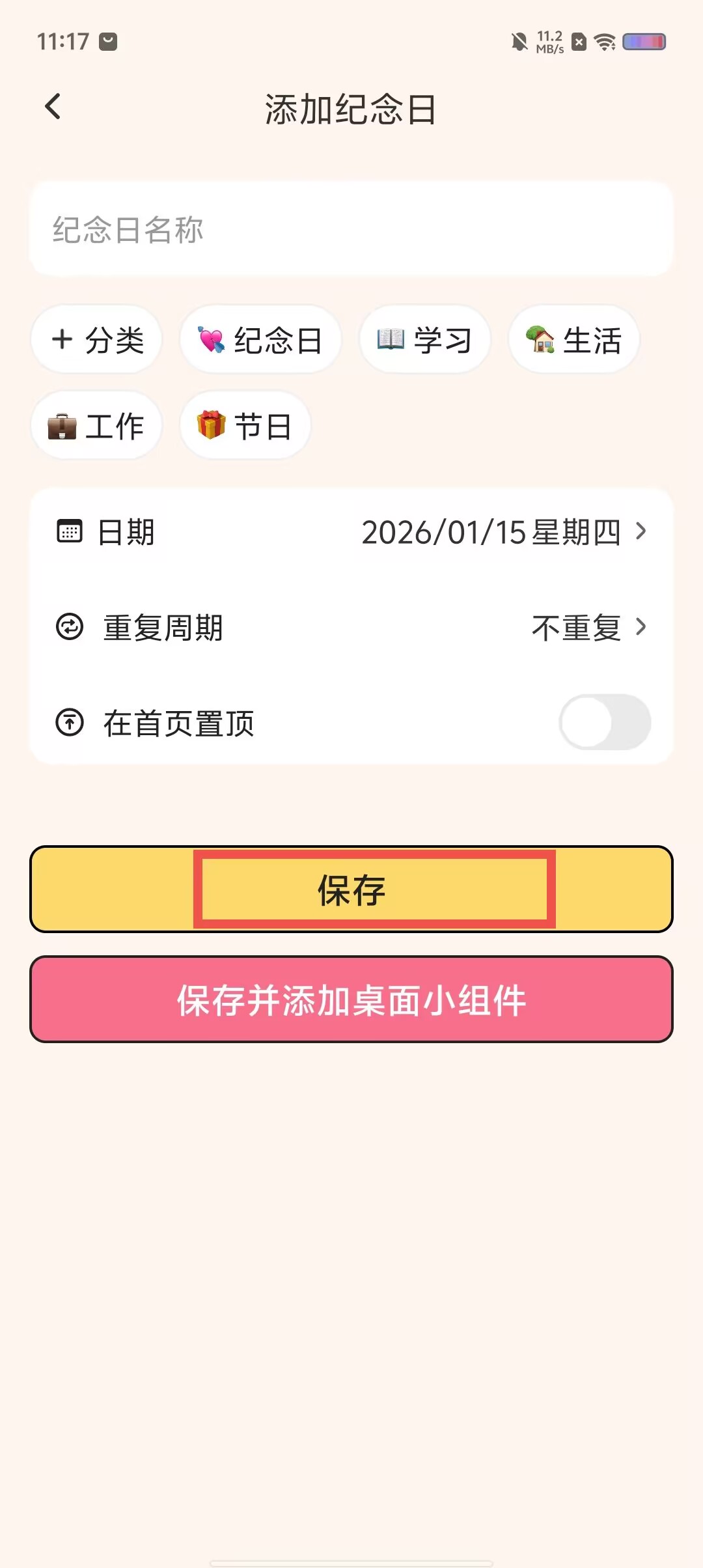Focus the 纪念日名称 text field
The height and width of the screenshot is (1568, 703).
(351, 229)
